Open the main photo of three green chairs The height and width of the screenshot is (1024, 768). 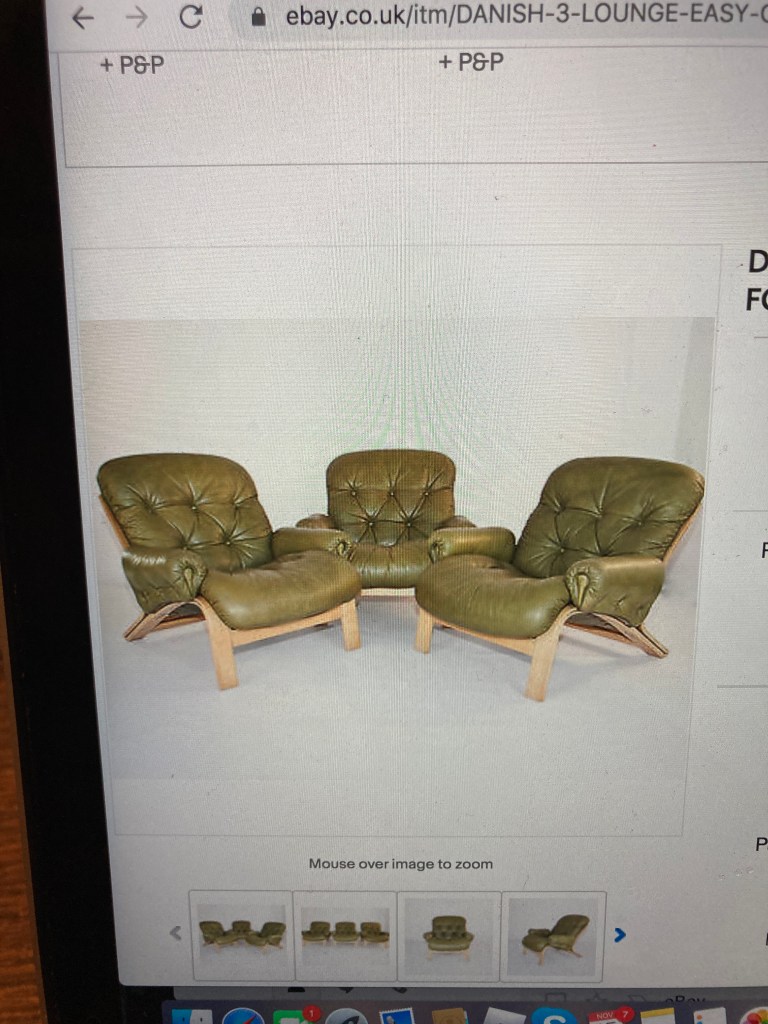398,575
